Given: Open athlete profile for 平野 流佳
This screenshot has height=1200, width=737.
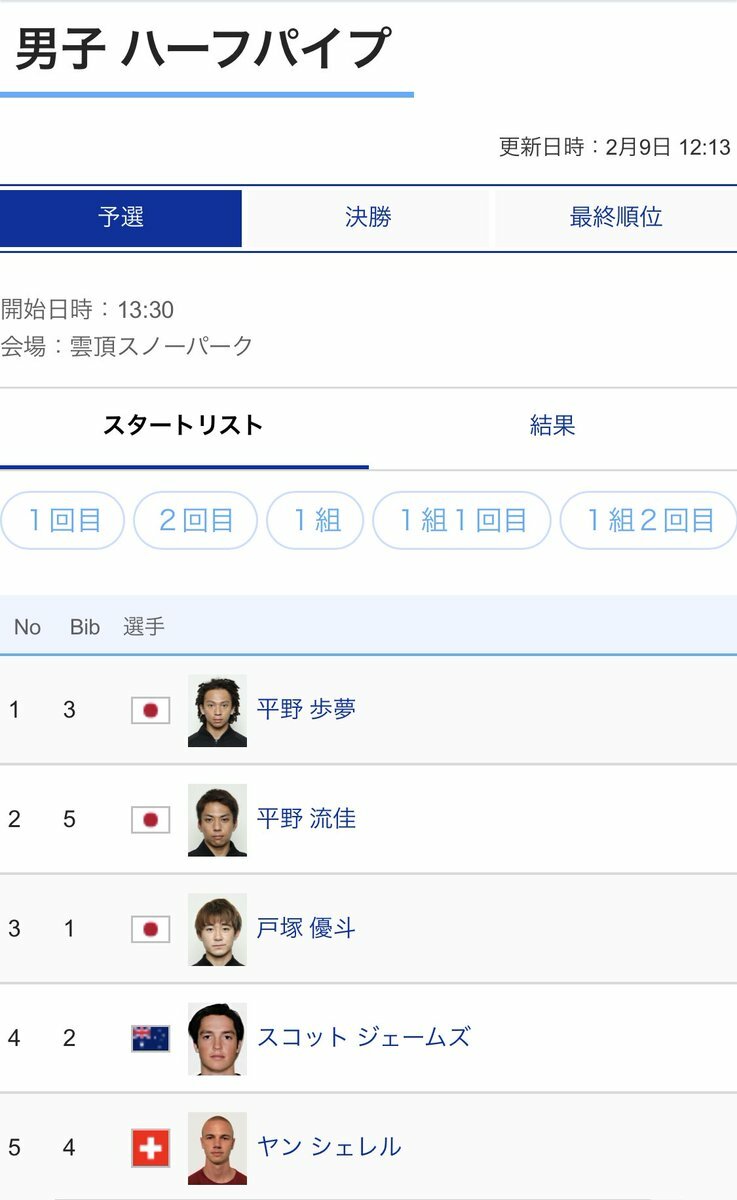Looking at the screenshot, I should coord(306,819).
